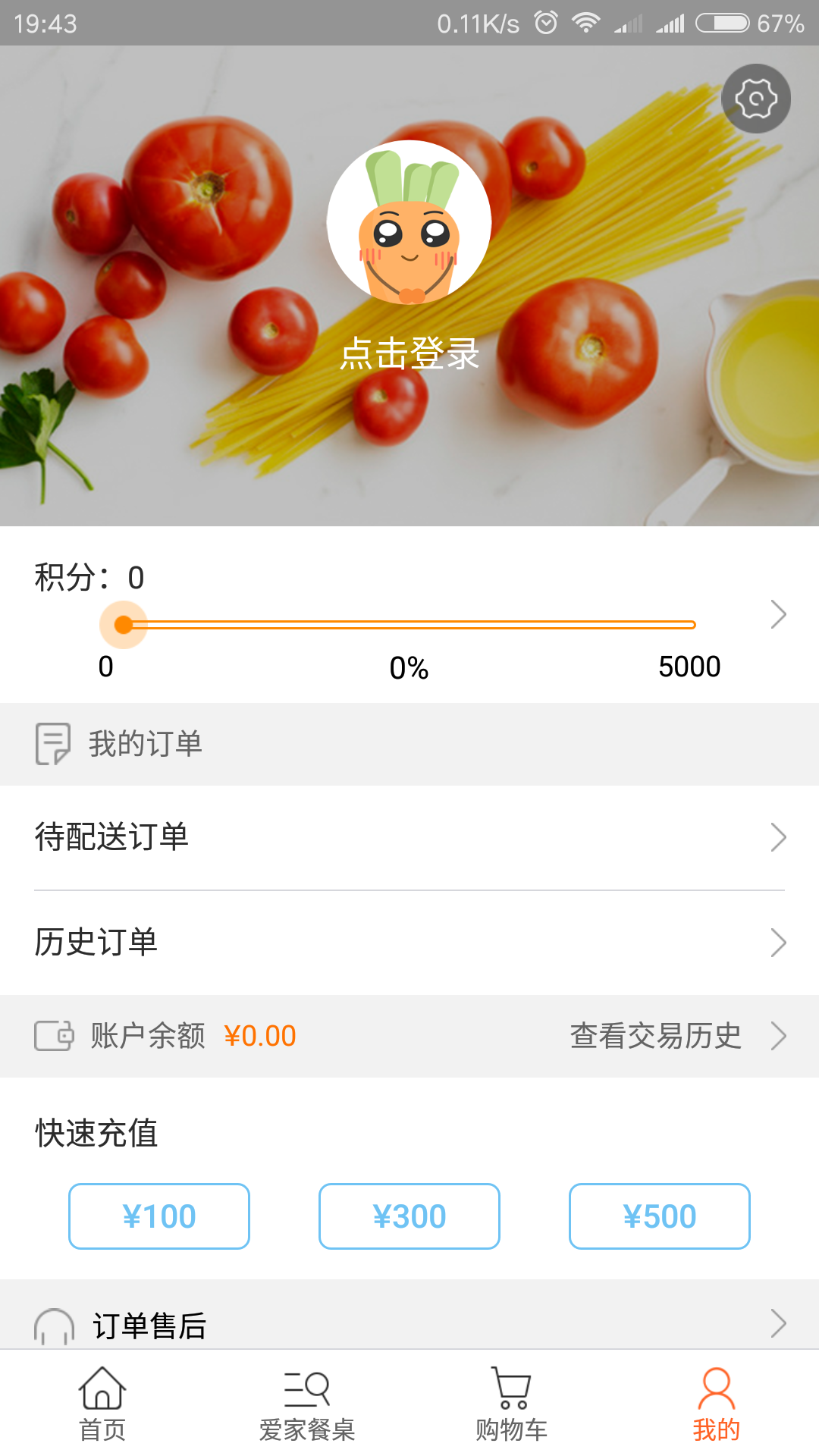This screenshot has width=819, height=1456.
Task: Open 待配送订单 pending delivery orders
Action: [409, 837]
